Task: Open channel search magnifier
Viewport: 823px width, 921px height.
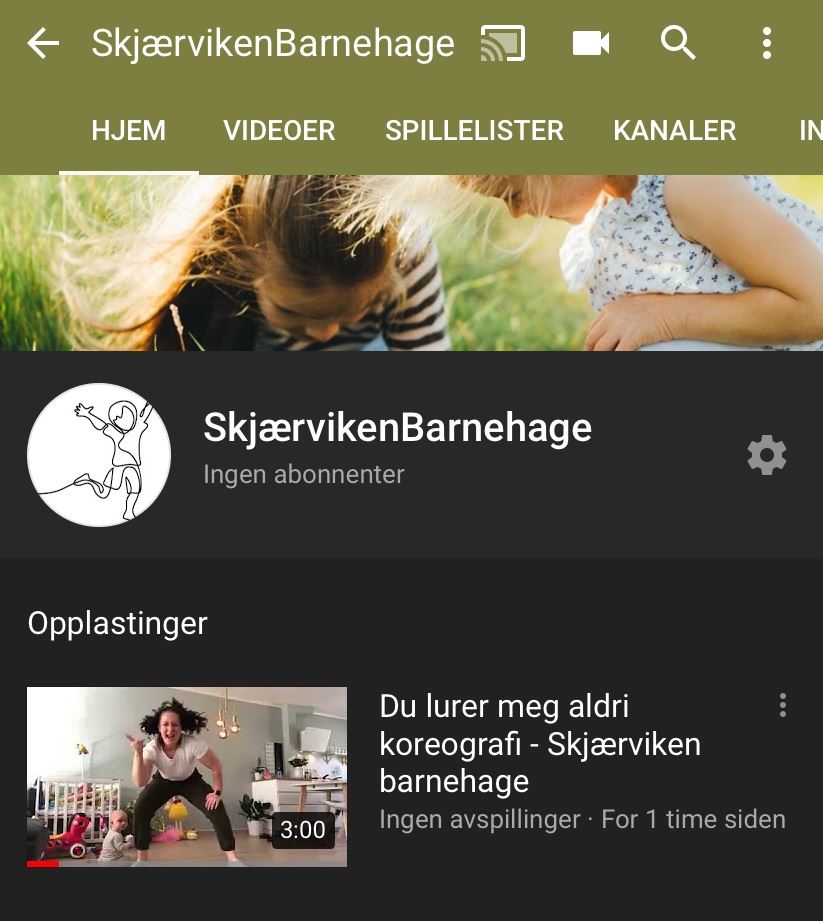Action: point(678,43)
